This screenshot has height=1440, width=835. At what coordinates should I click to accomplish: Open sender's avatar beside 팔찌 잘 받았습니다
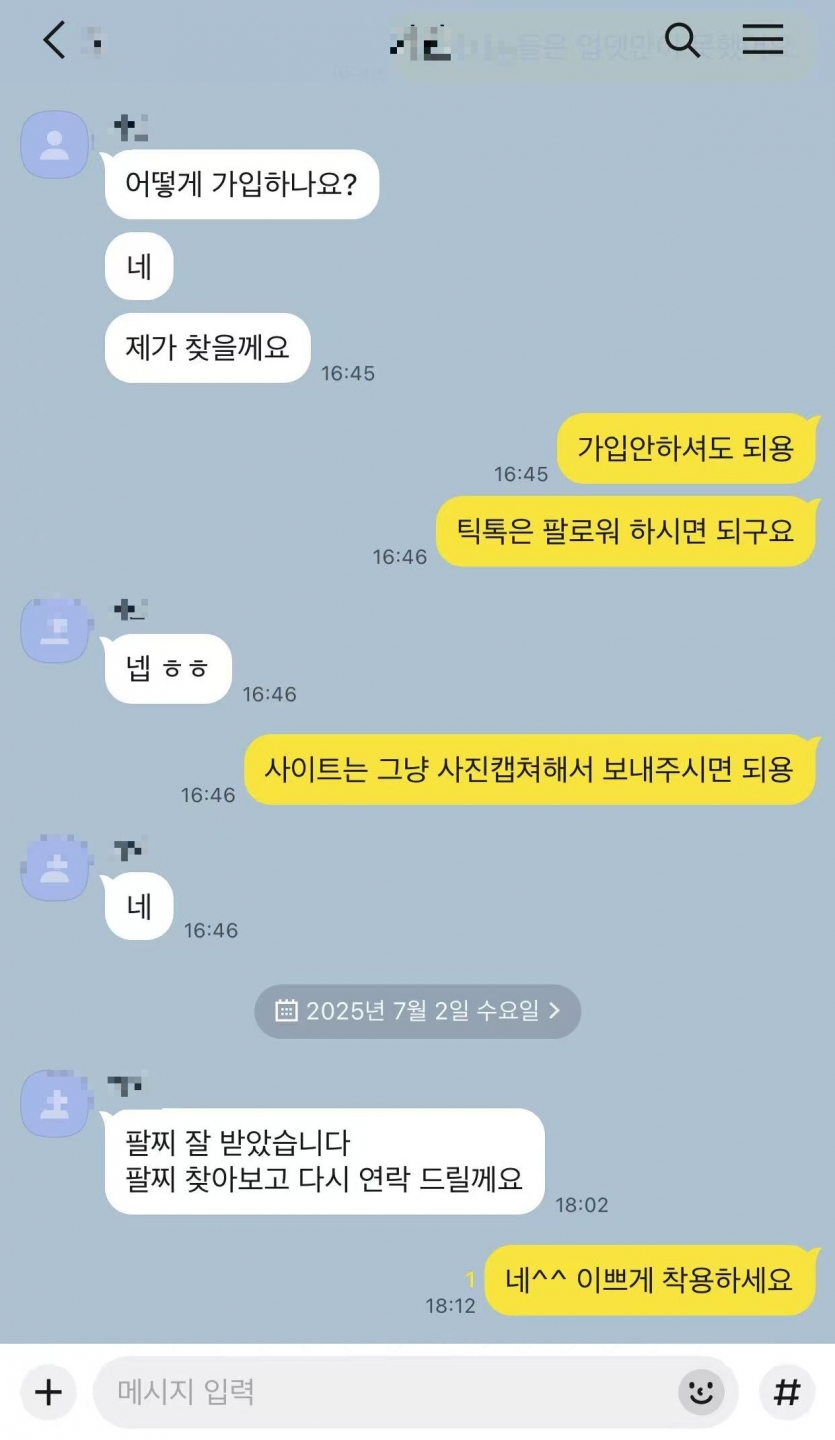tap(55, 1103)
